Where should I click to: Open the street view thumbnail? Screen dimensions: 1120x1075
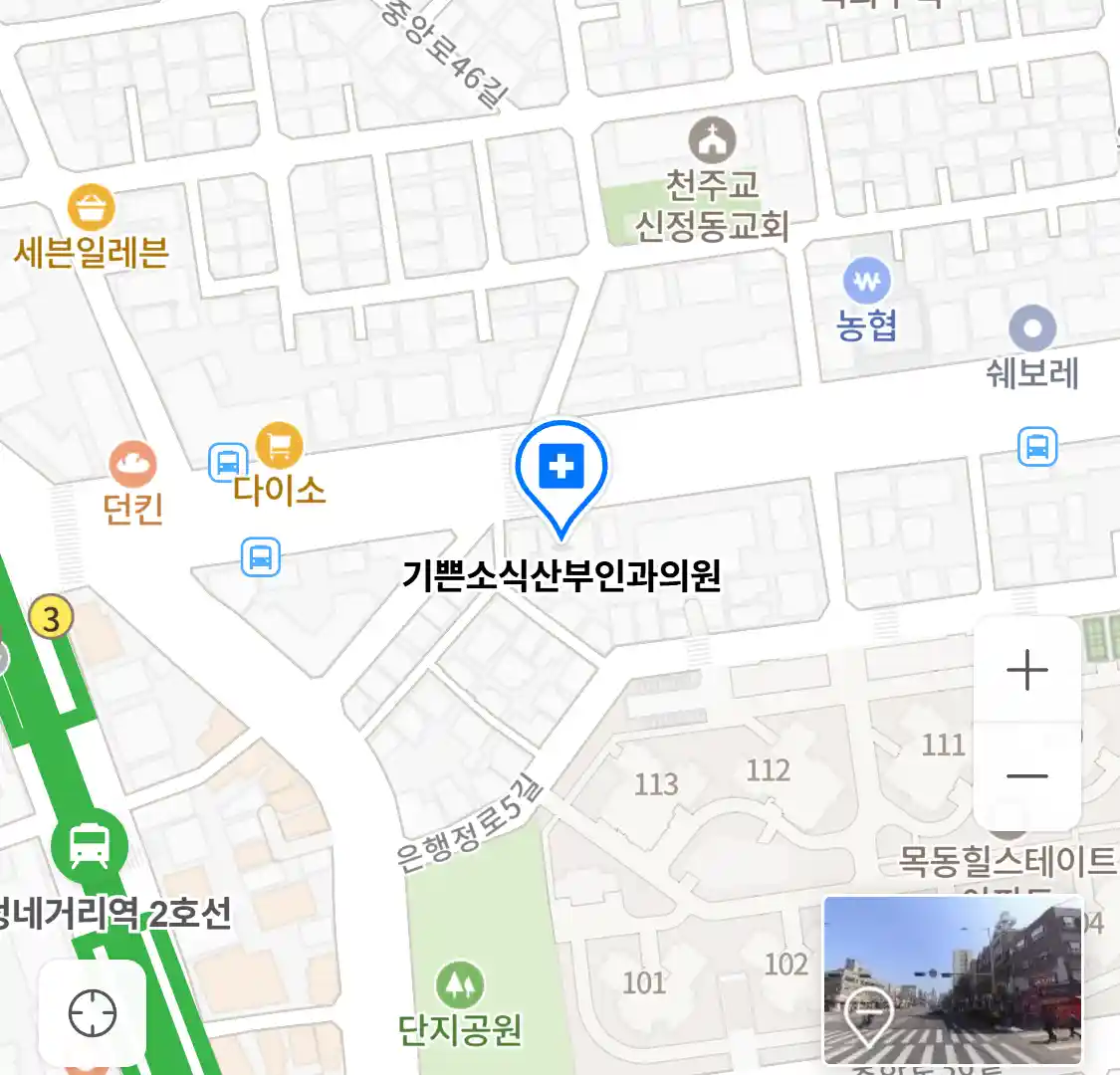pos(953,979)
